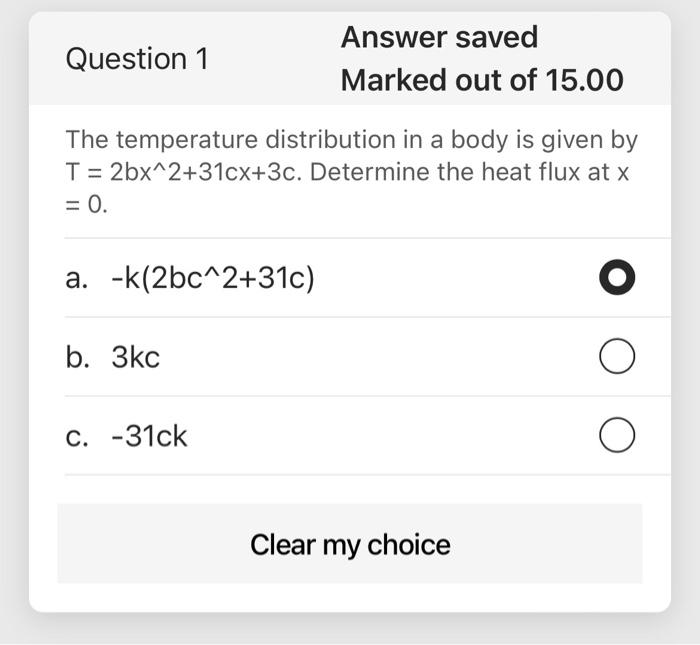
Task: Choose option b. 3kc
Action: click(617, 357)
